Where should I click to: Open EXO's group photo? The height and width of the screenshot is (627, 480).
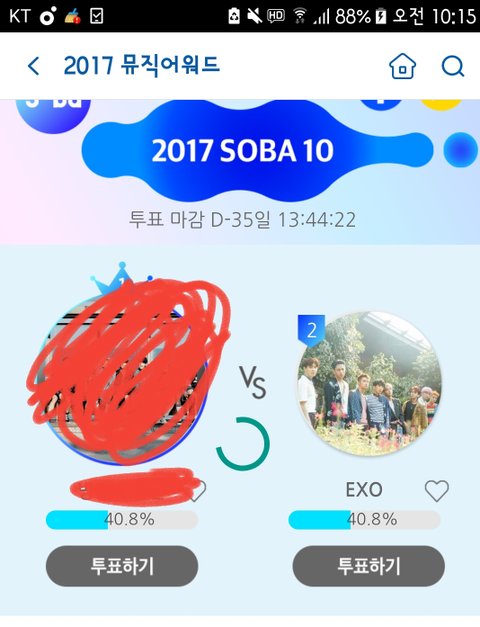[x=369, y=384]
